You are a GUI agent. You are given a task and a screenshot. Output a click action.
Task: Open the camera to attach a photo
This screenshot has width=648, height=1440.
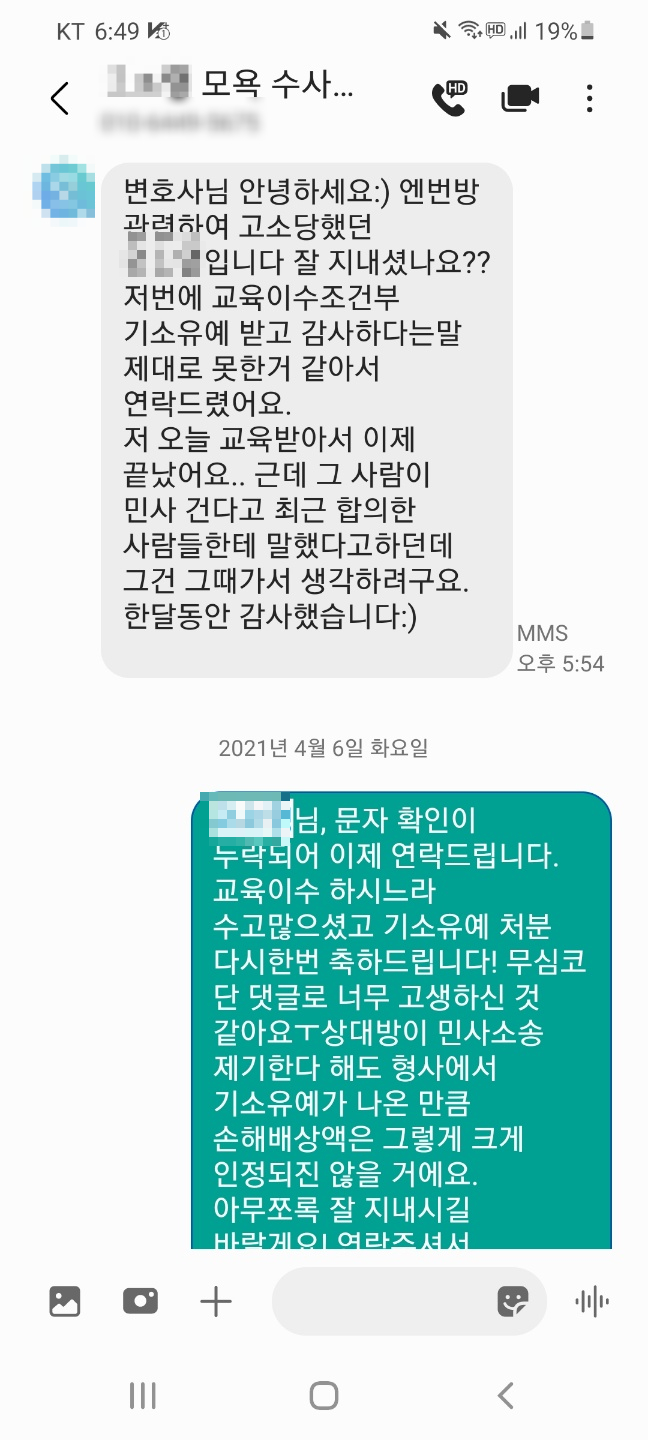pyautogui.click(x=140, y=1301)
